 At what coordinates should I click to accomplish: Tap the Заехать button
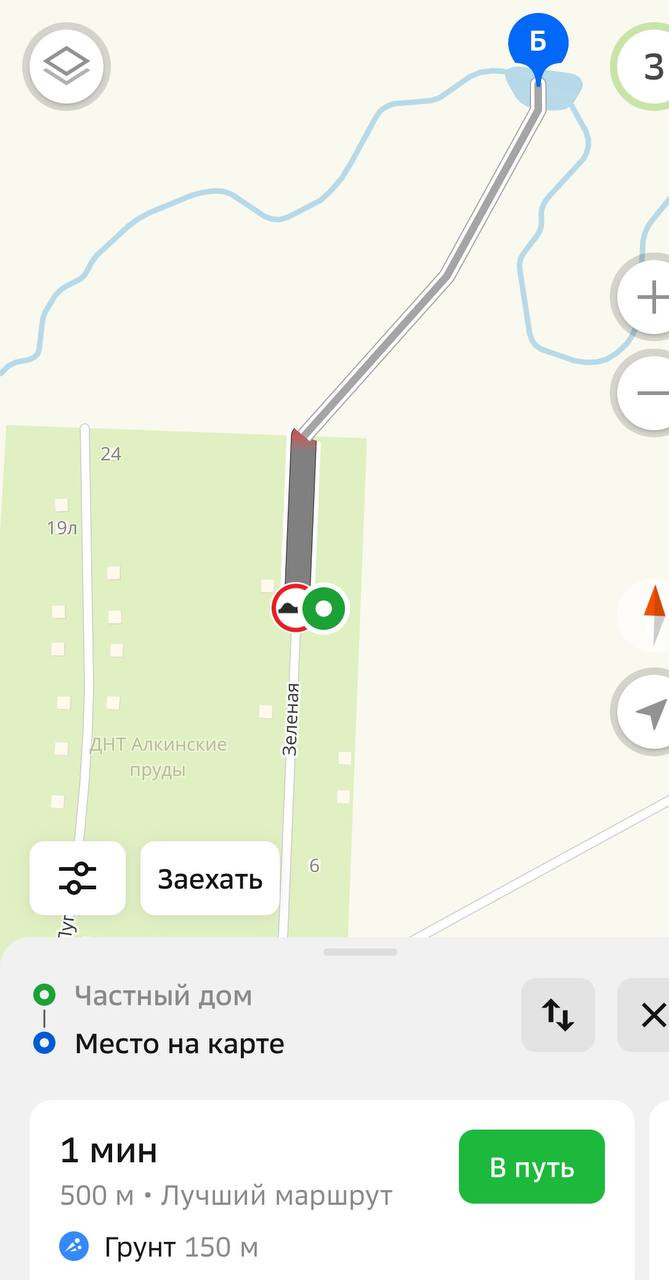(210, 878)
